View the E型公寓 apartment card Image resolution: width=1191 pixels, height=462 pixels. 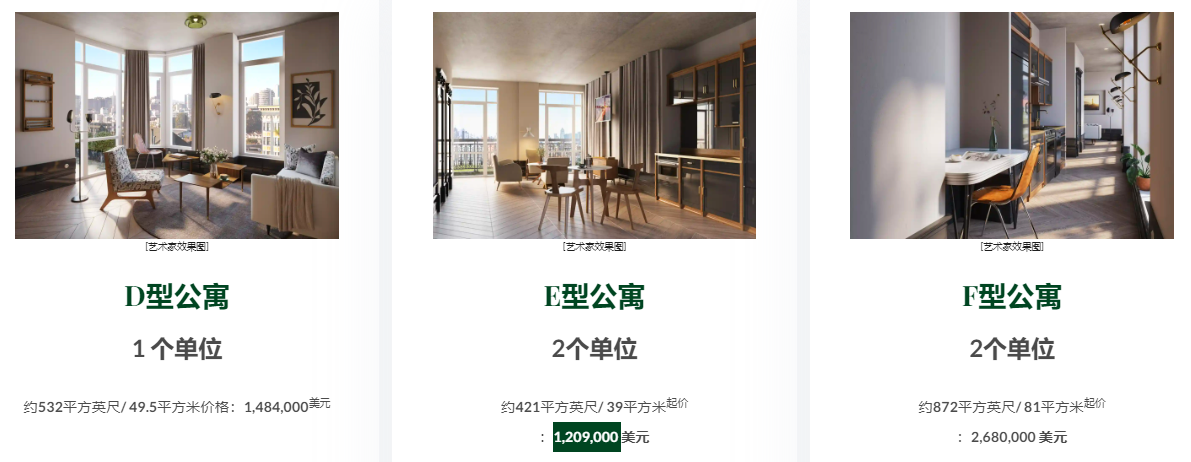(x=594, y=296)
